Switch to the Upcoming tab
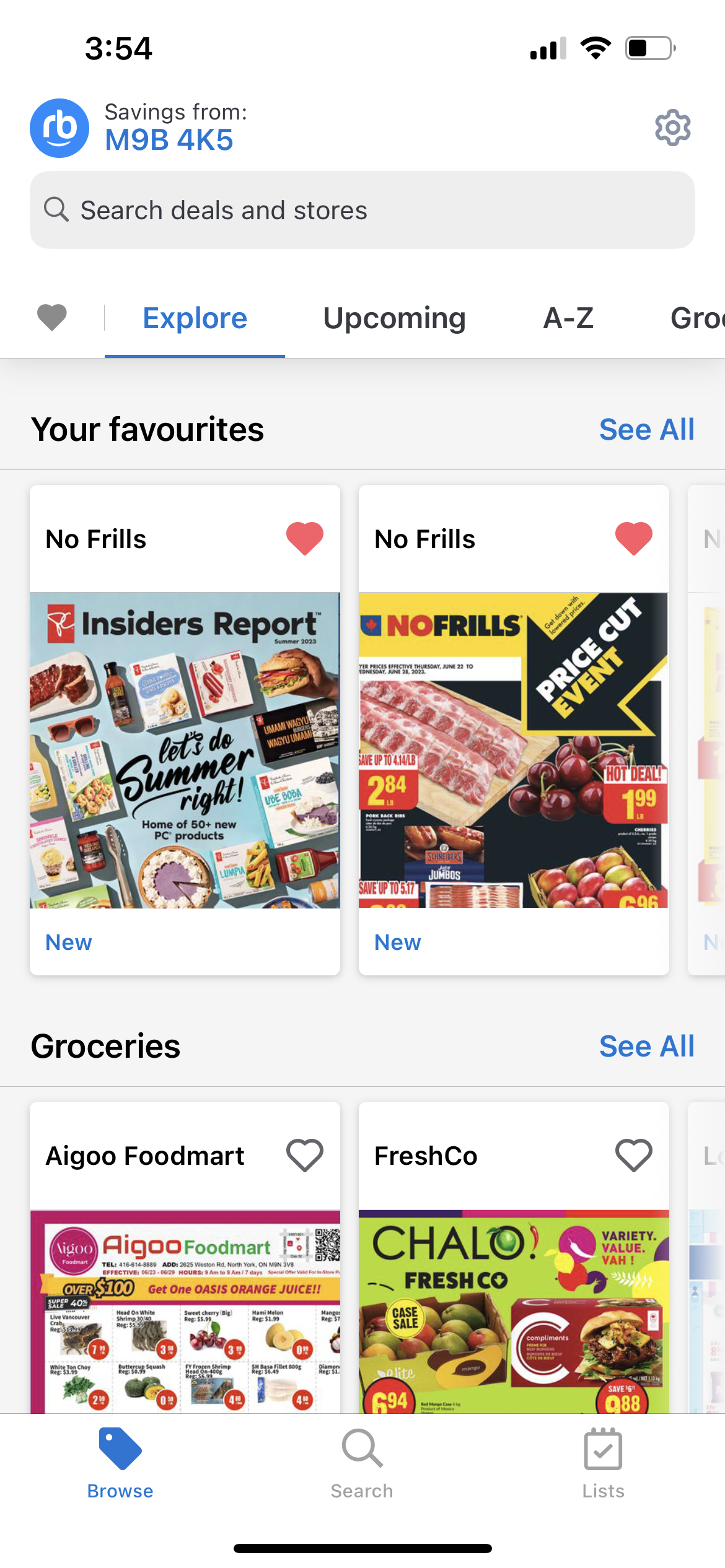The height and width of the screenshot is (1568, 725). 395,318
